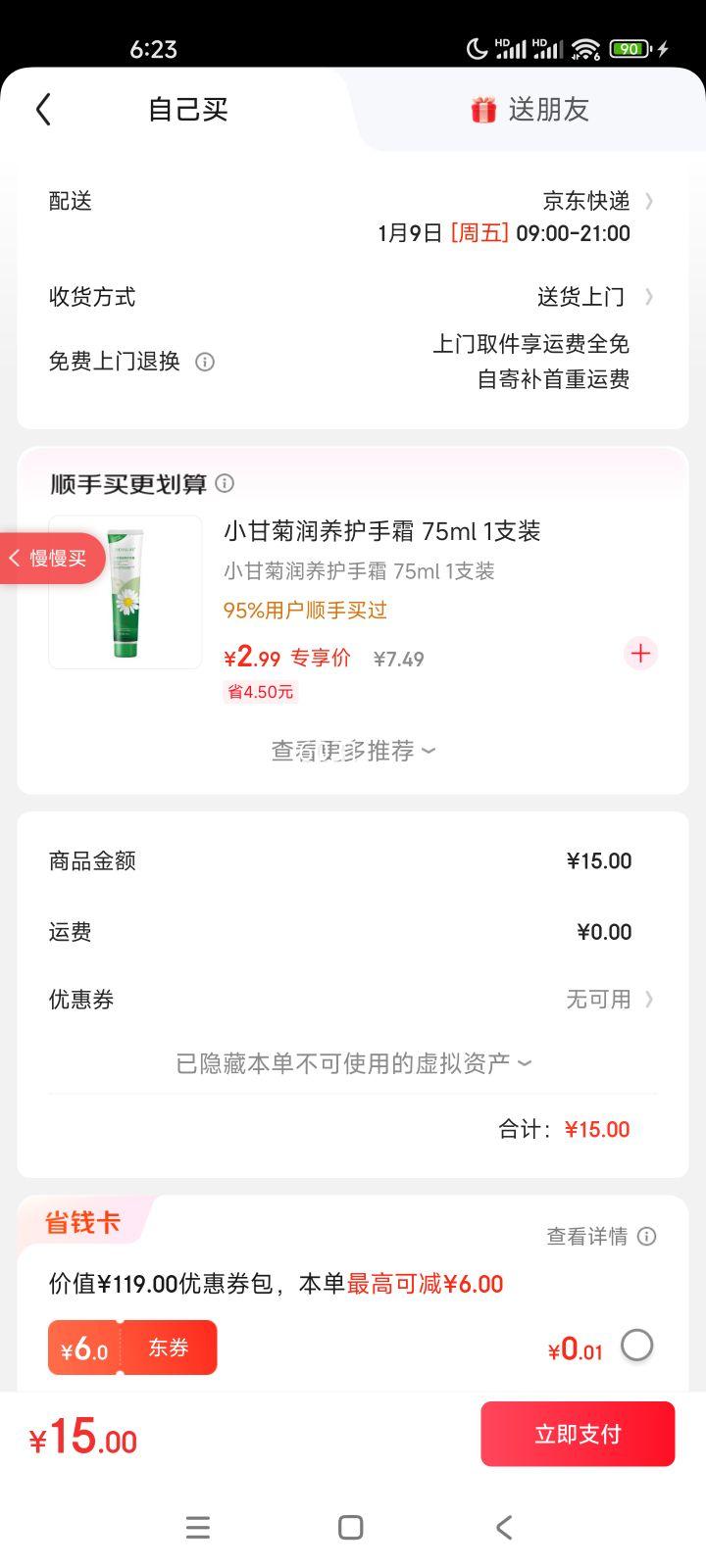Screen dimensions: 706x1568
Task: Tap the hand cream product thumbnail
Action: [x=125, y=591]
